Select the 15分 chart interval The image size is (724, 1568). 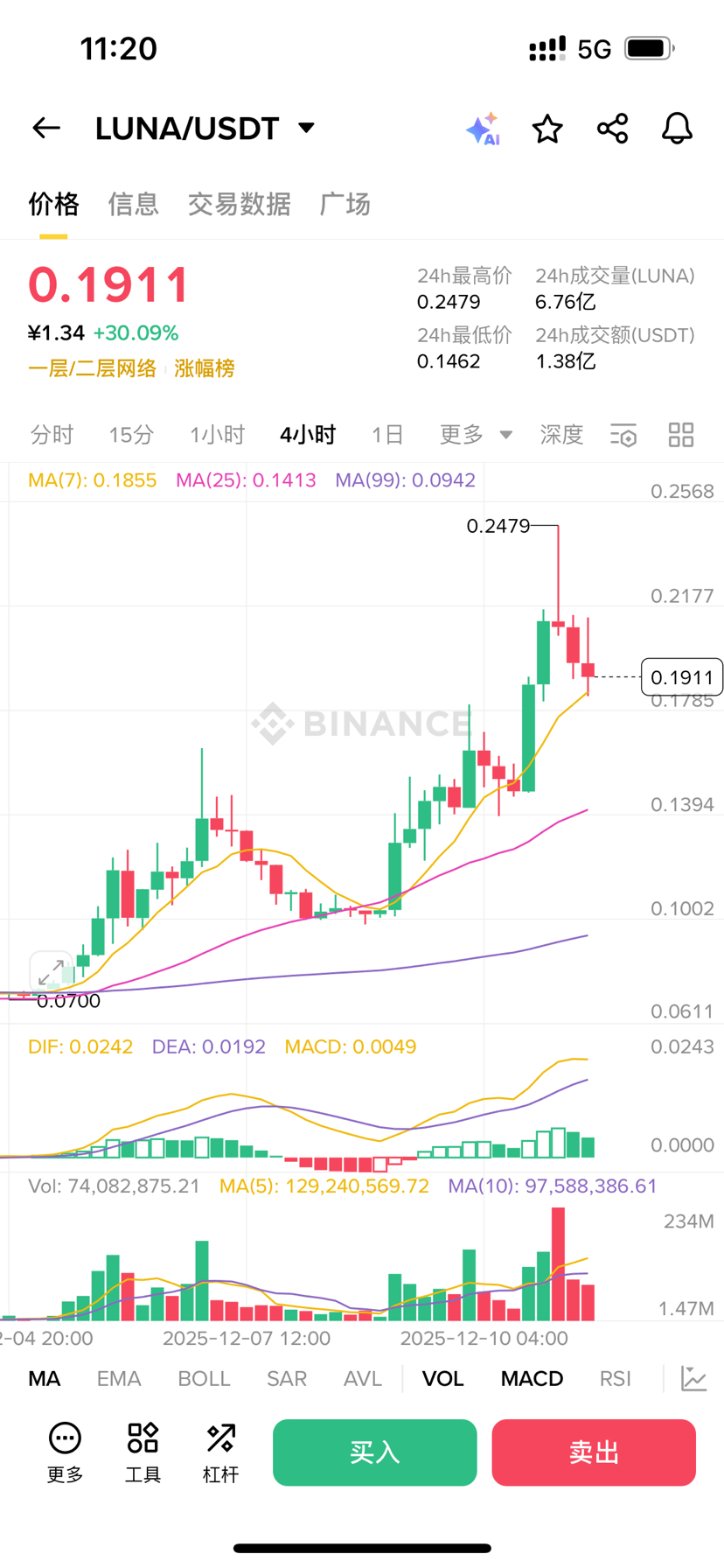point(131,434)
